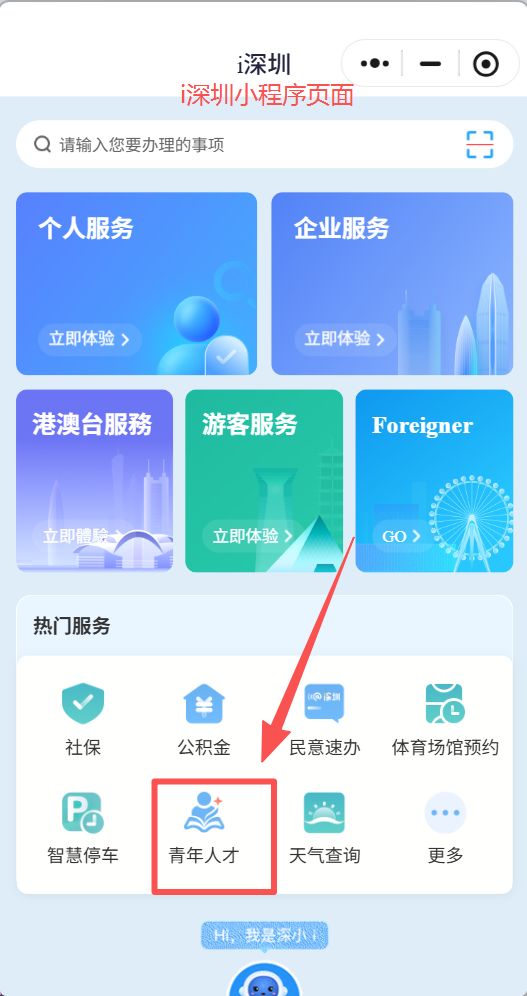The image size is (527, 996).
Task: Open the Foreigner services card
Action: [x=434, y=481]
